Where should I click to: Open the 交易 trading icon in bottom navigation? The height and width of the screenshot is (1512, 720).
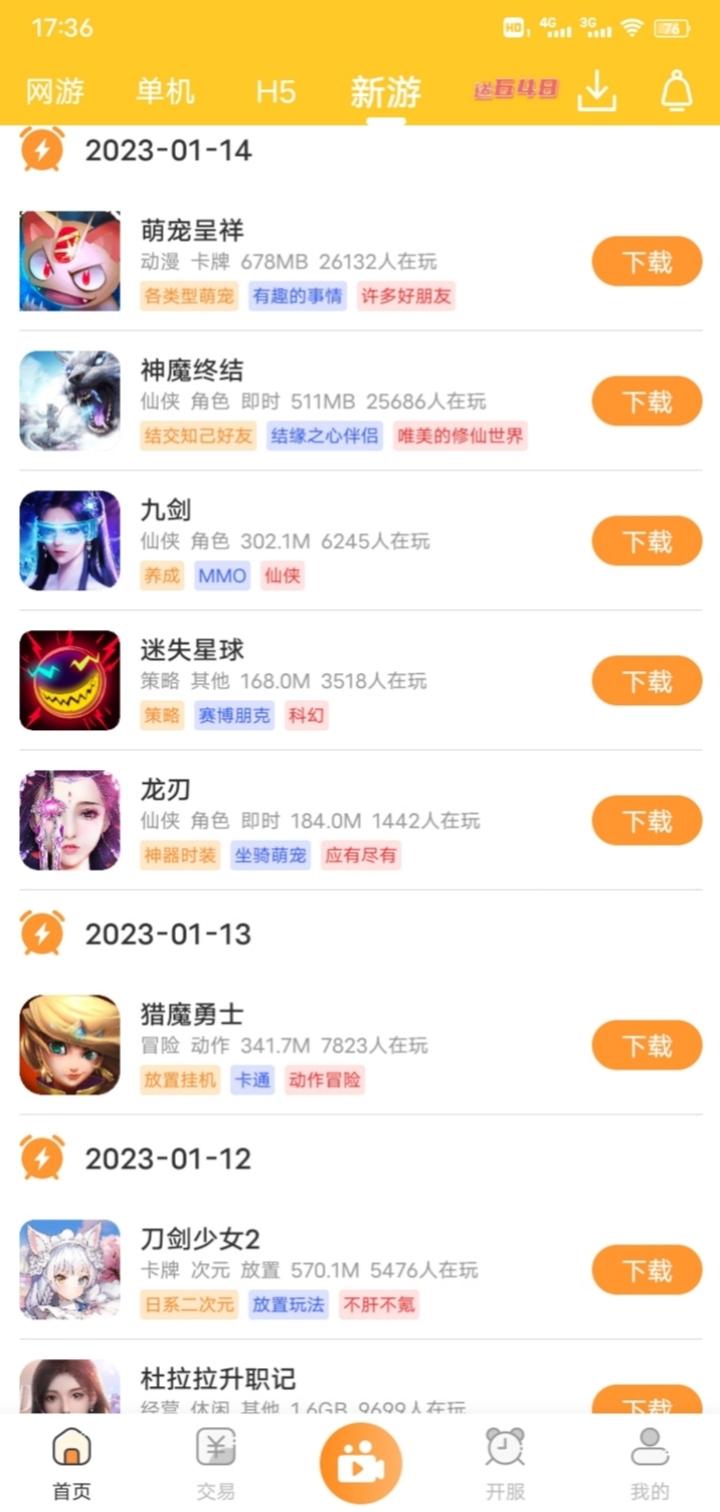click(215, 1459)
